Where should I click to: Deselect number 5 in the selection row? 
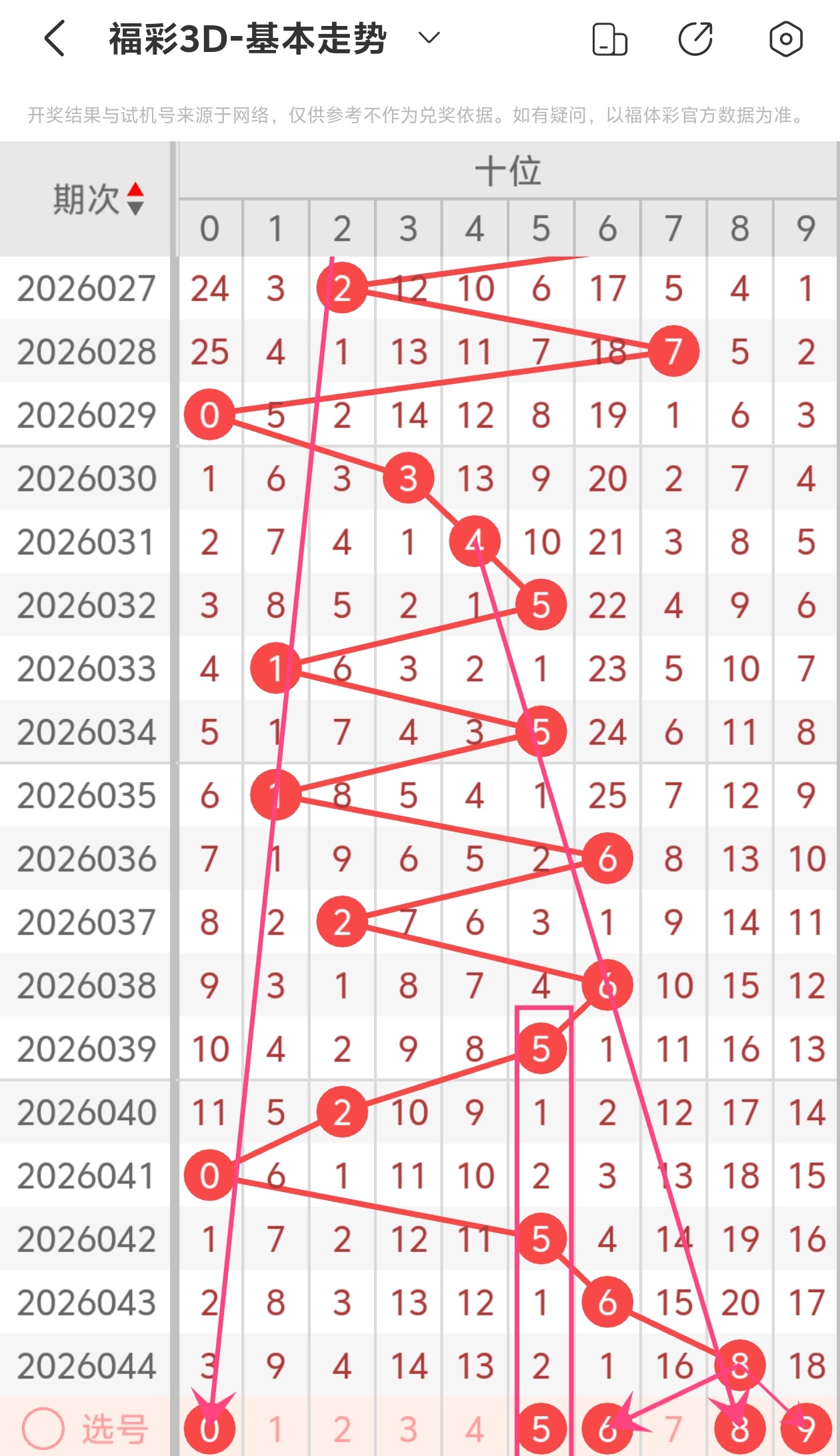(x=541, y=1428)
